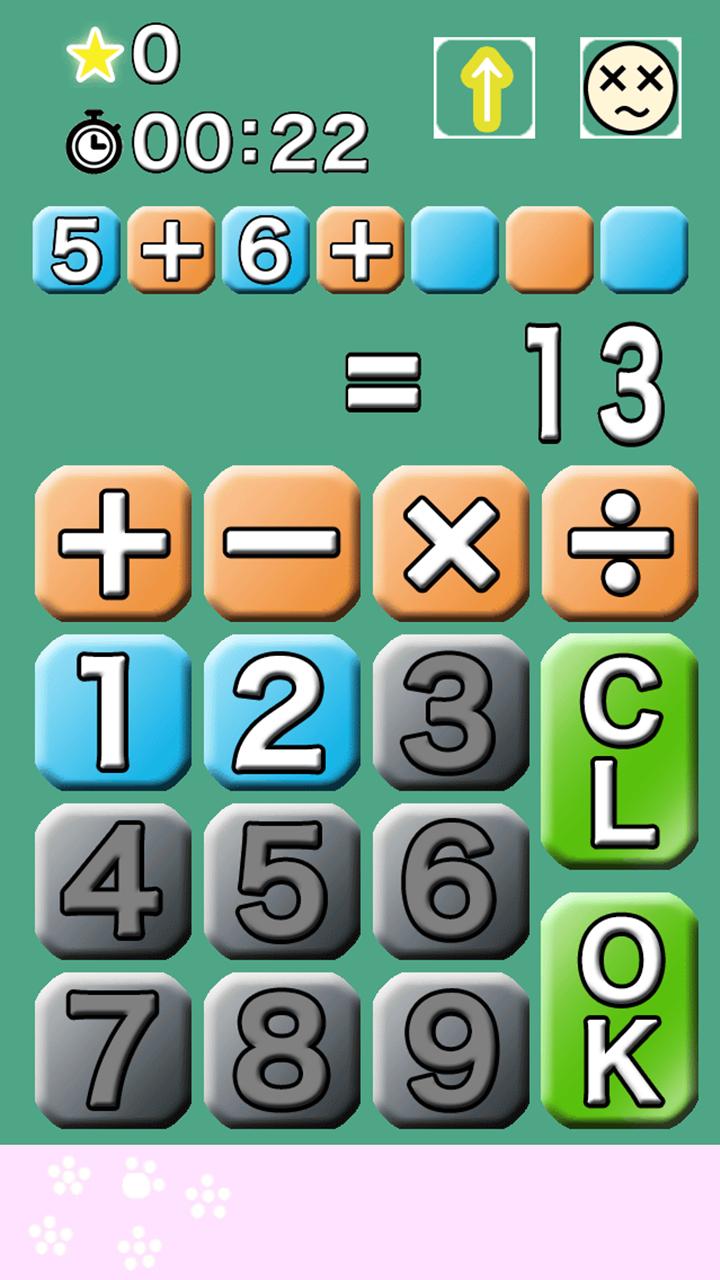Confirm the answer with OK
Image resolution: width=720 pixels, height=1280 pixels.
[620, 1010]
